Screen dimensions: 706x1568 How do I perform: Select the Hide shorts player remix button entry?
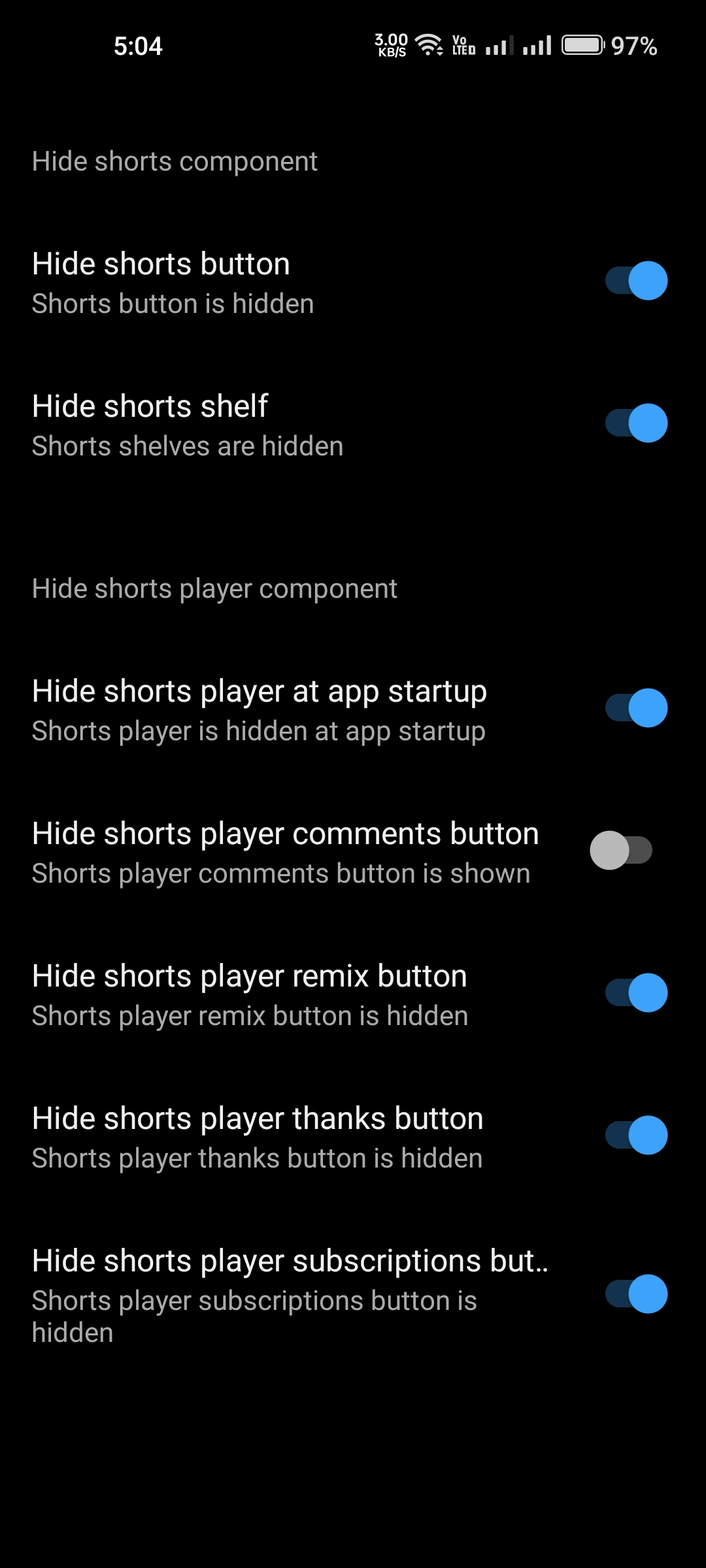(261, 993)
